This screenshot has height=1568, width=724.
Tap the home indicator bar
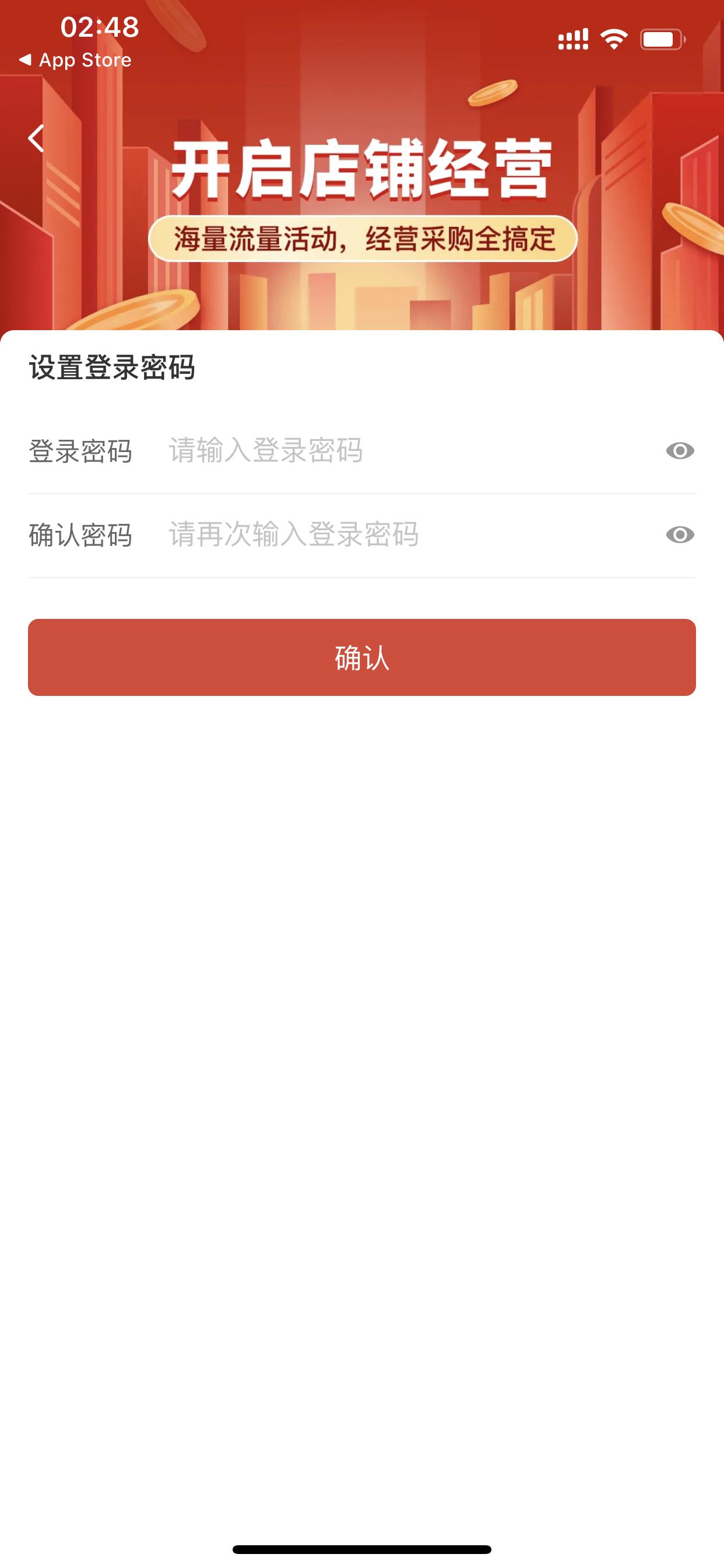tap(362, 1549)
